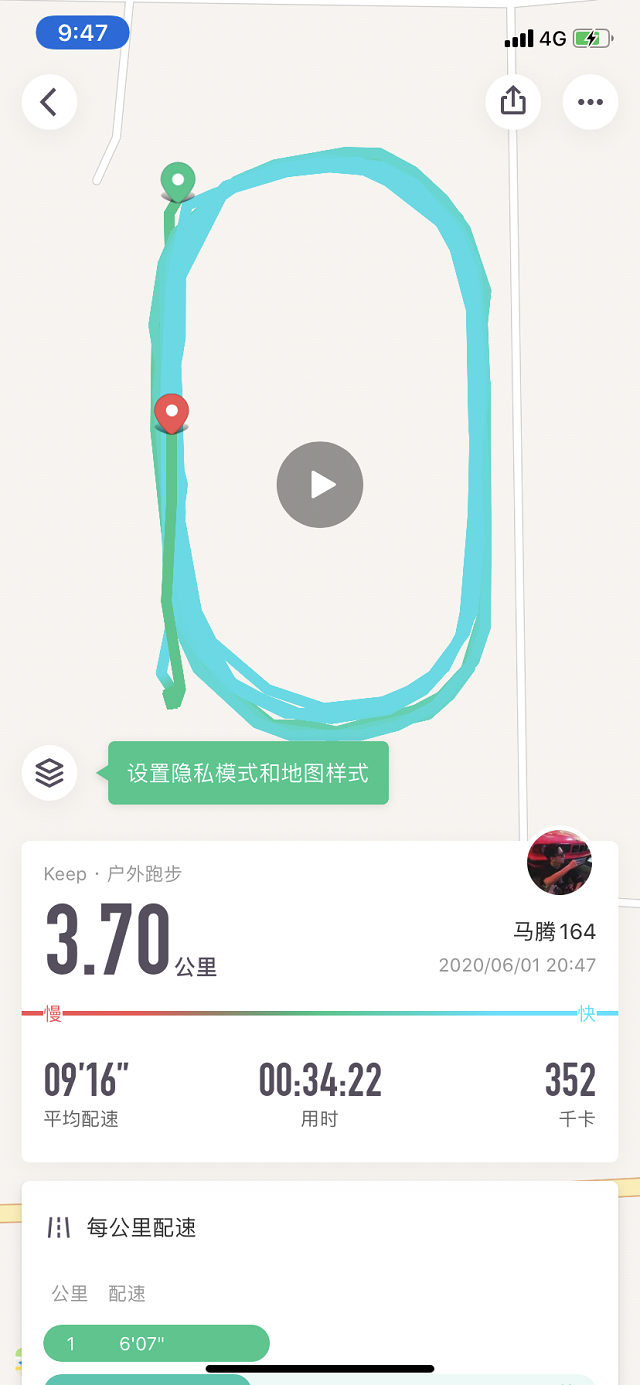Share this running record

513,102
